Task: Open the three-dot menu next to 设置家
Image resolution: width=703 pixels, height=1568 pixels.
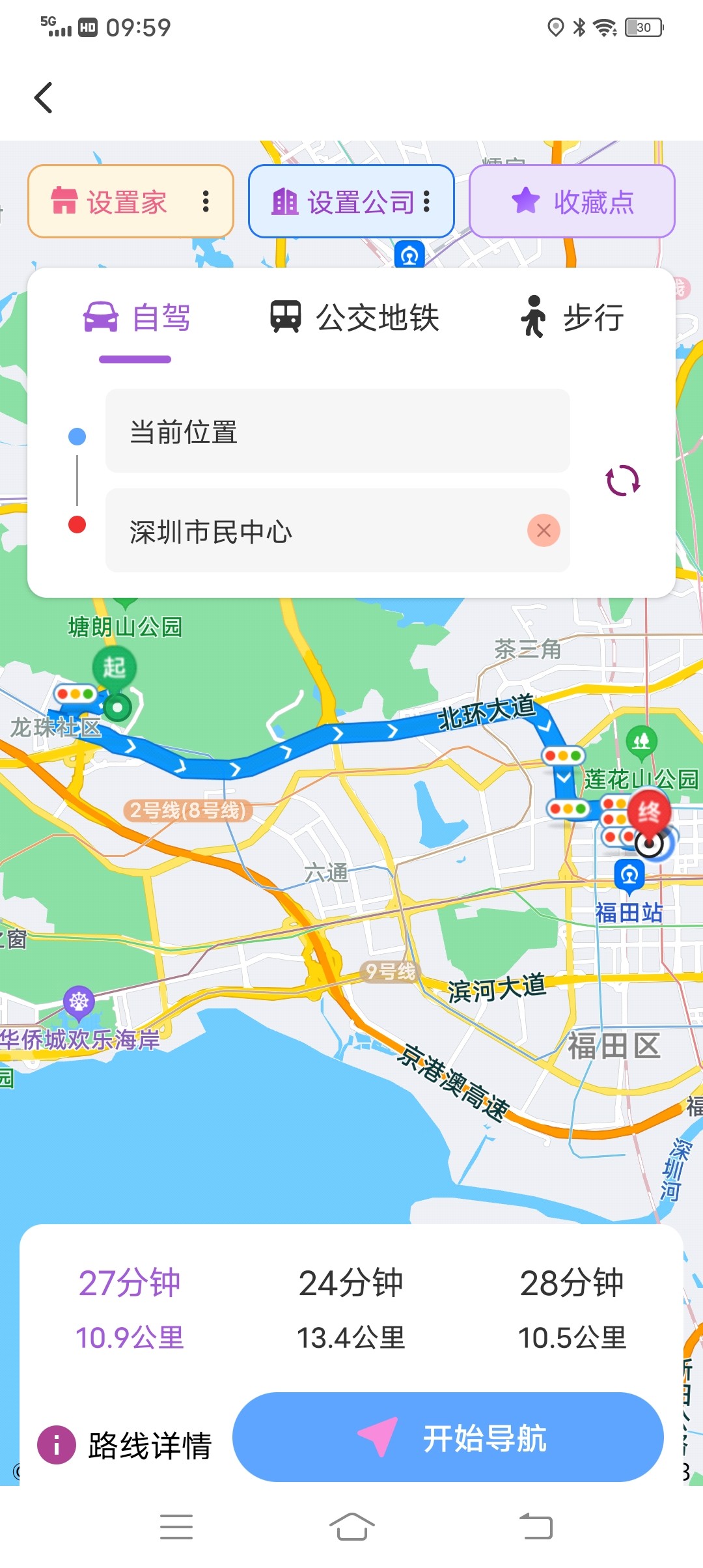Action: pyautogui.click(x=206, y=202)
